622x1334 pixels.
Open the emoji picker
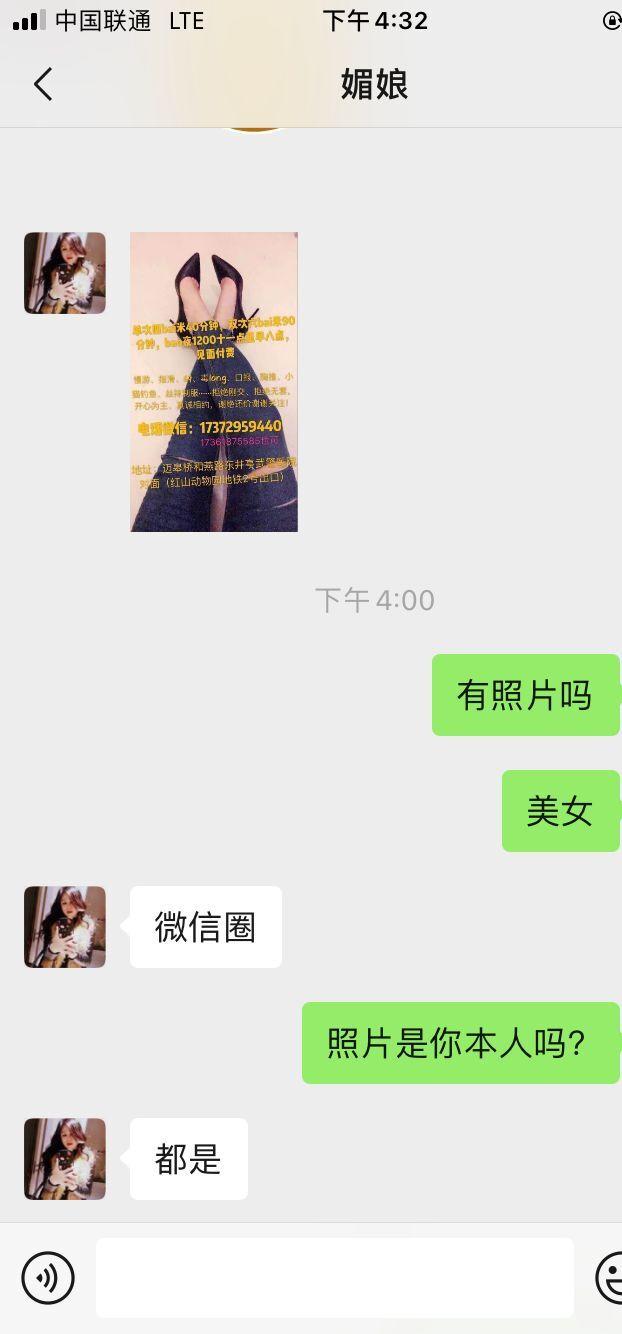[x=609, y=1277]
